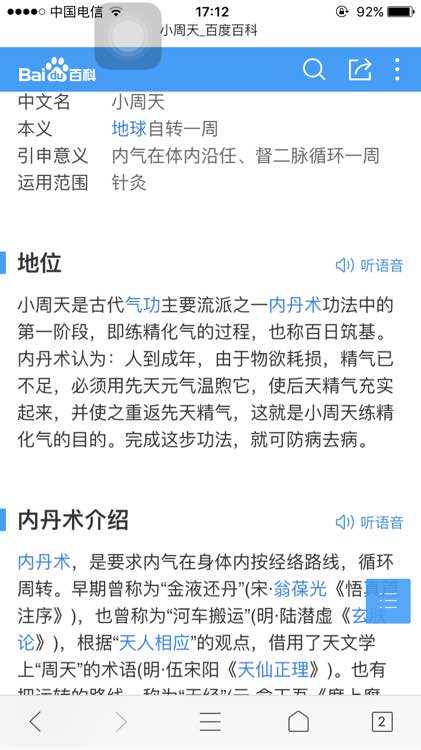Open the 地球 link
Viewport: 421px width, 750px height.
click(129, 129)
